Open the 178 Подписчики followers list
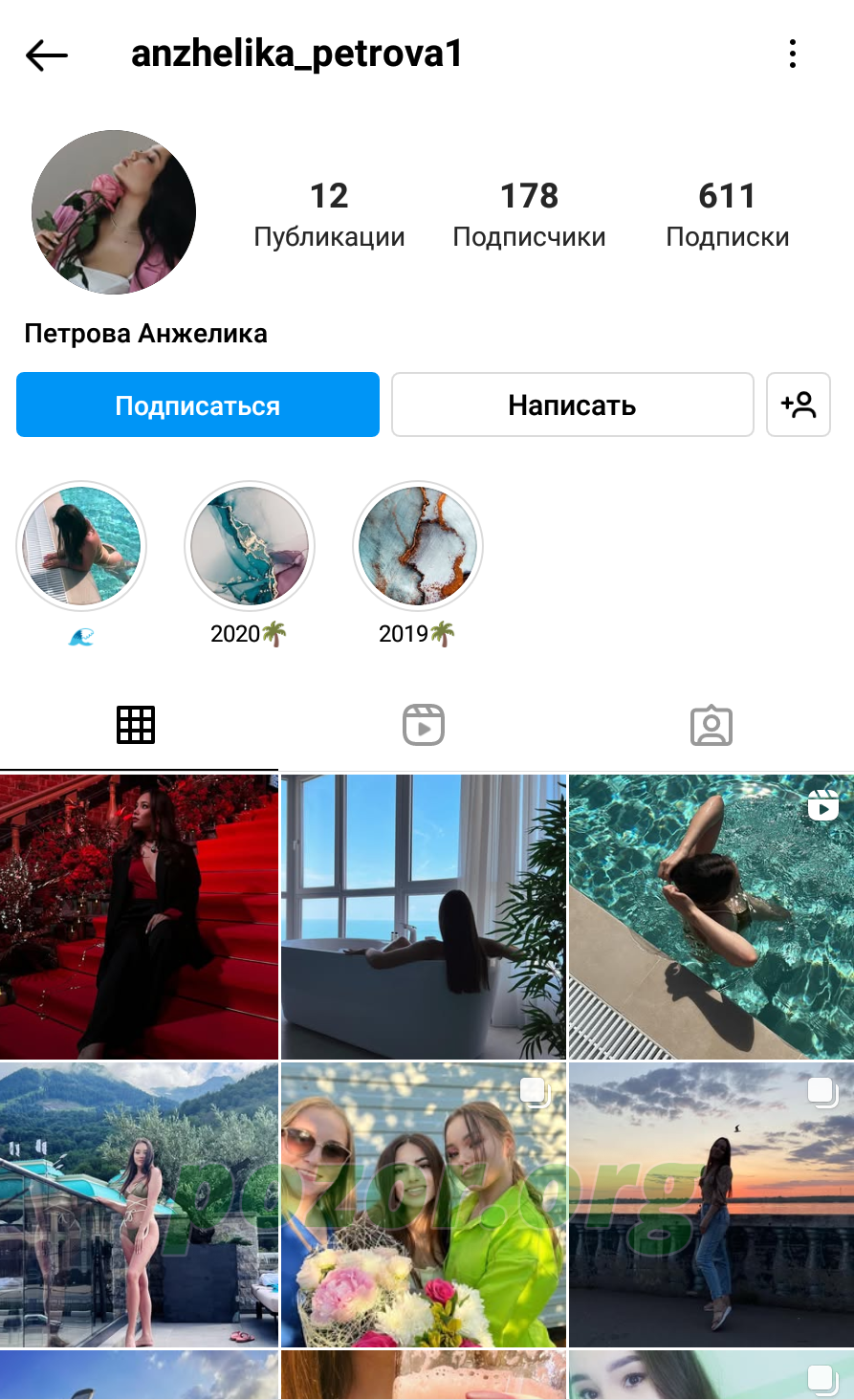Screen dimensions: 854x1400 point(529,215)
